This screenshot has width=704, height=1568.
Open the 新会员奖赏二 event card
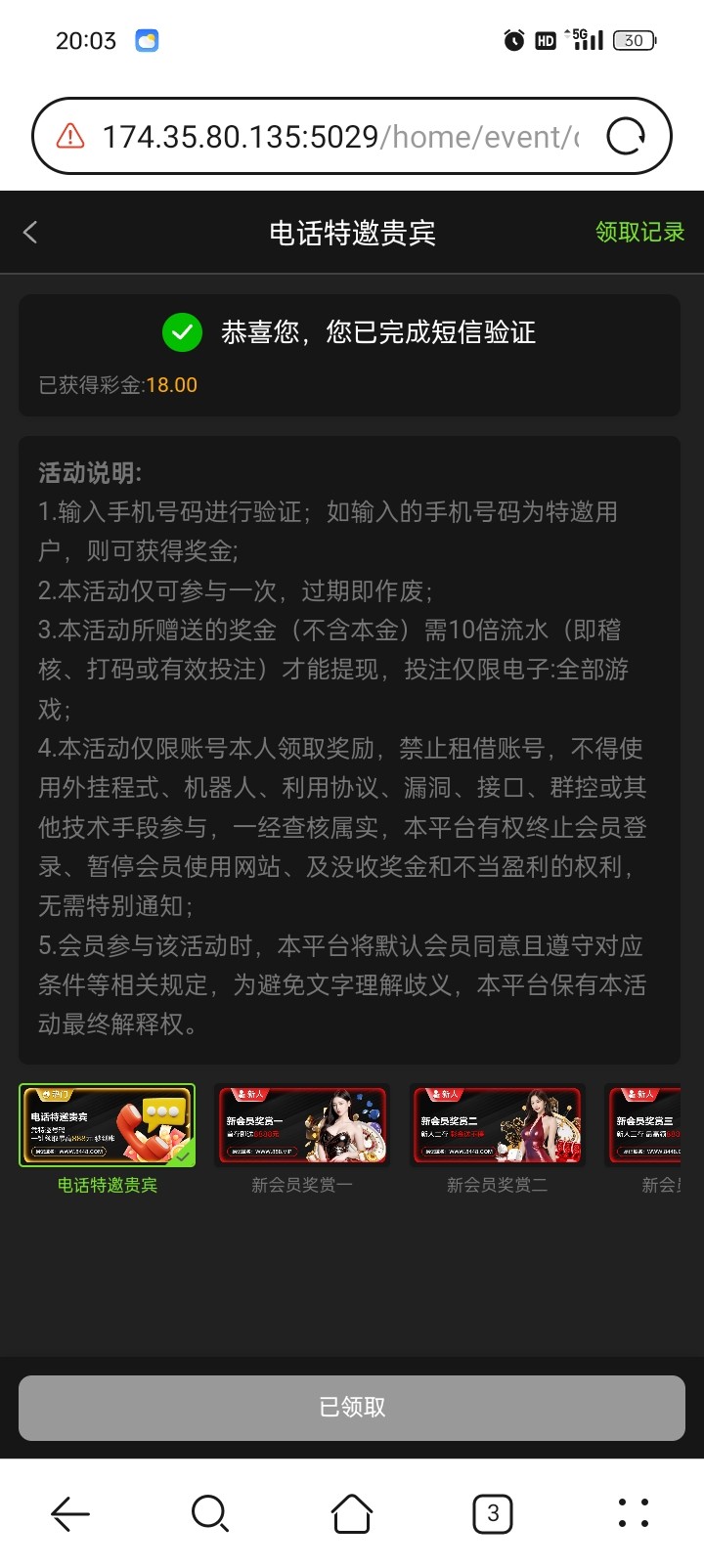click(498, 1125)
